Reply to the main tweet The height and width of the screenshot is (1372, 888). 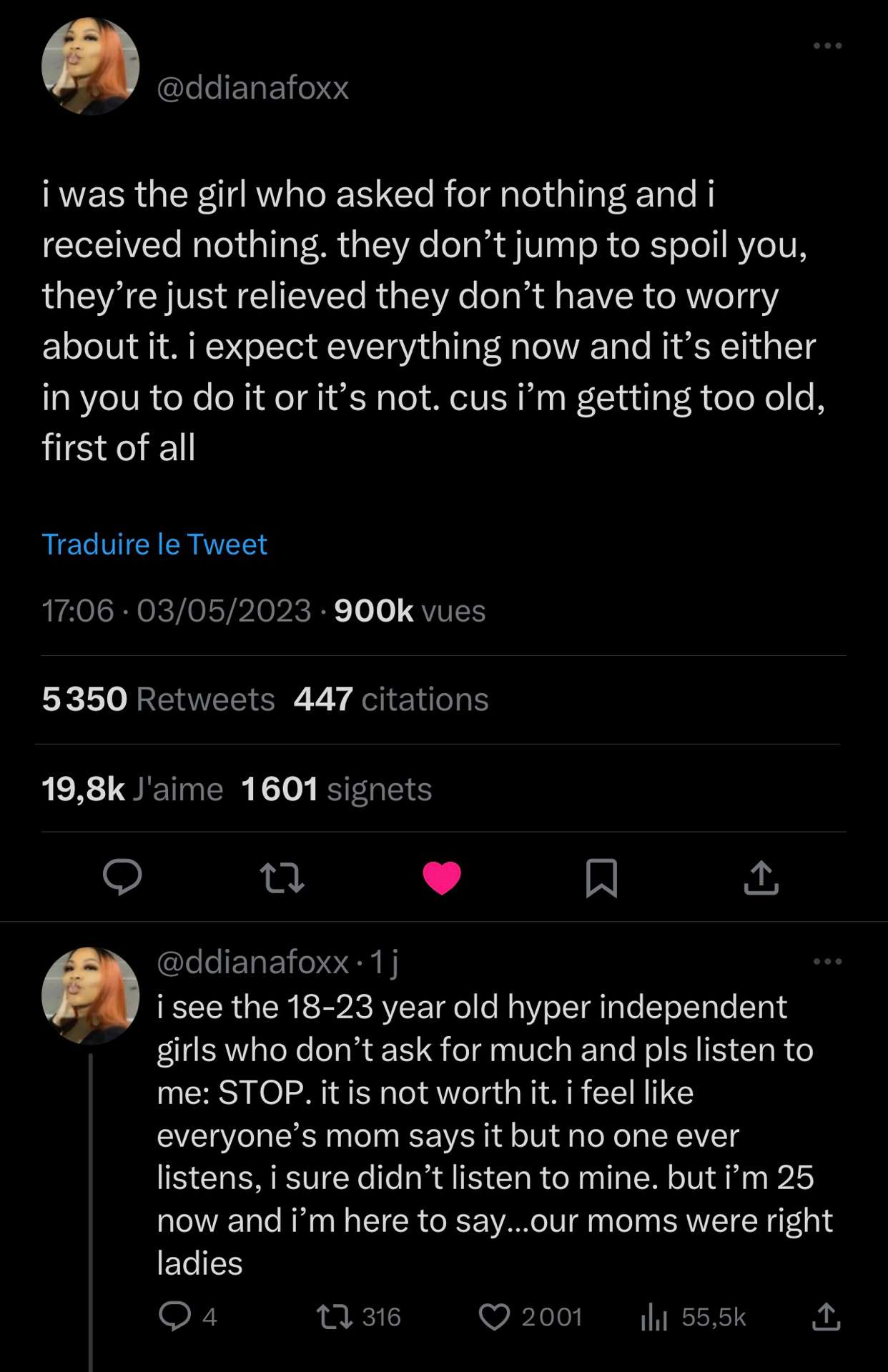(x=122, y=878)
